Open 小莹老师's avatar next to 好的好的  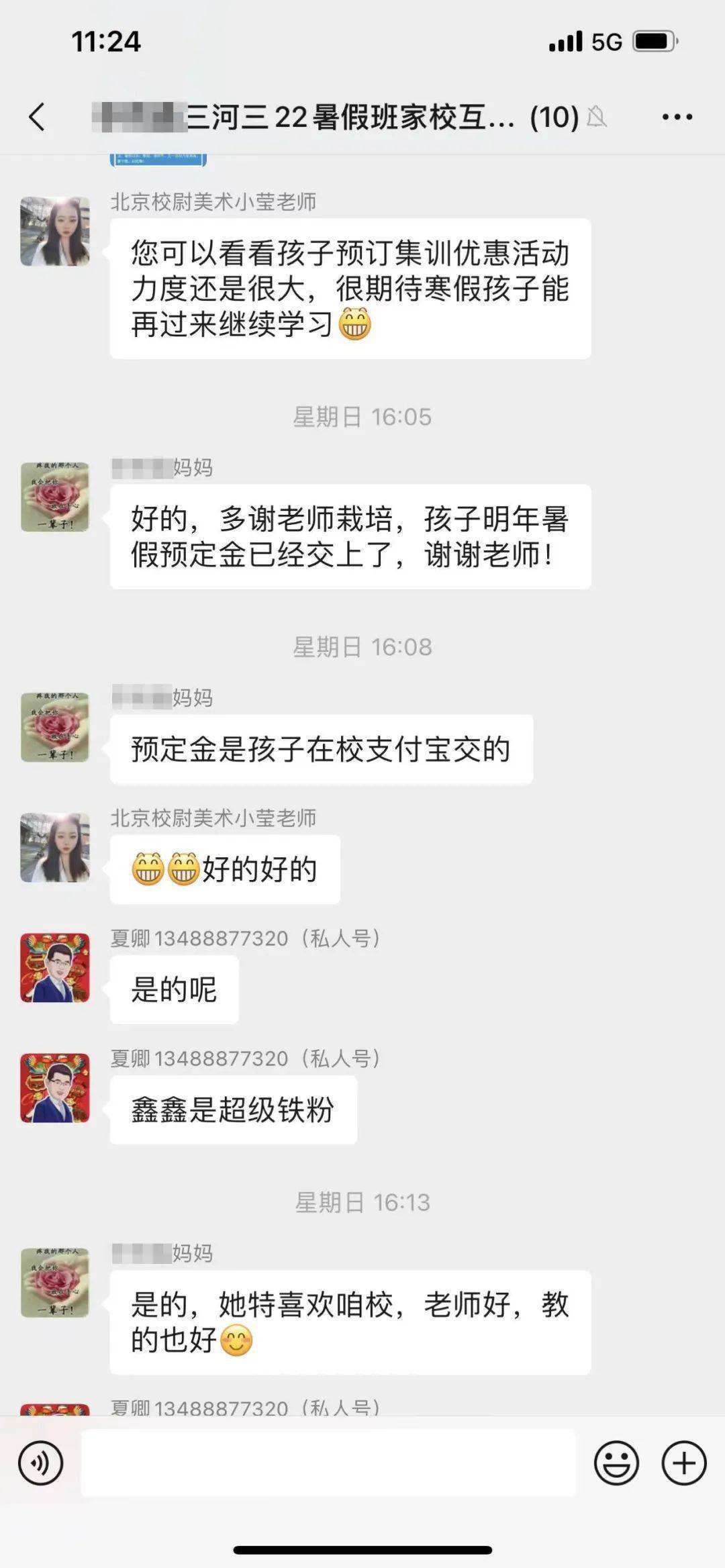[55, 847]
